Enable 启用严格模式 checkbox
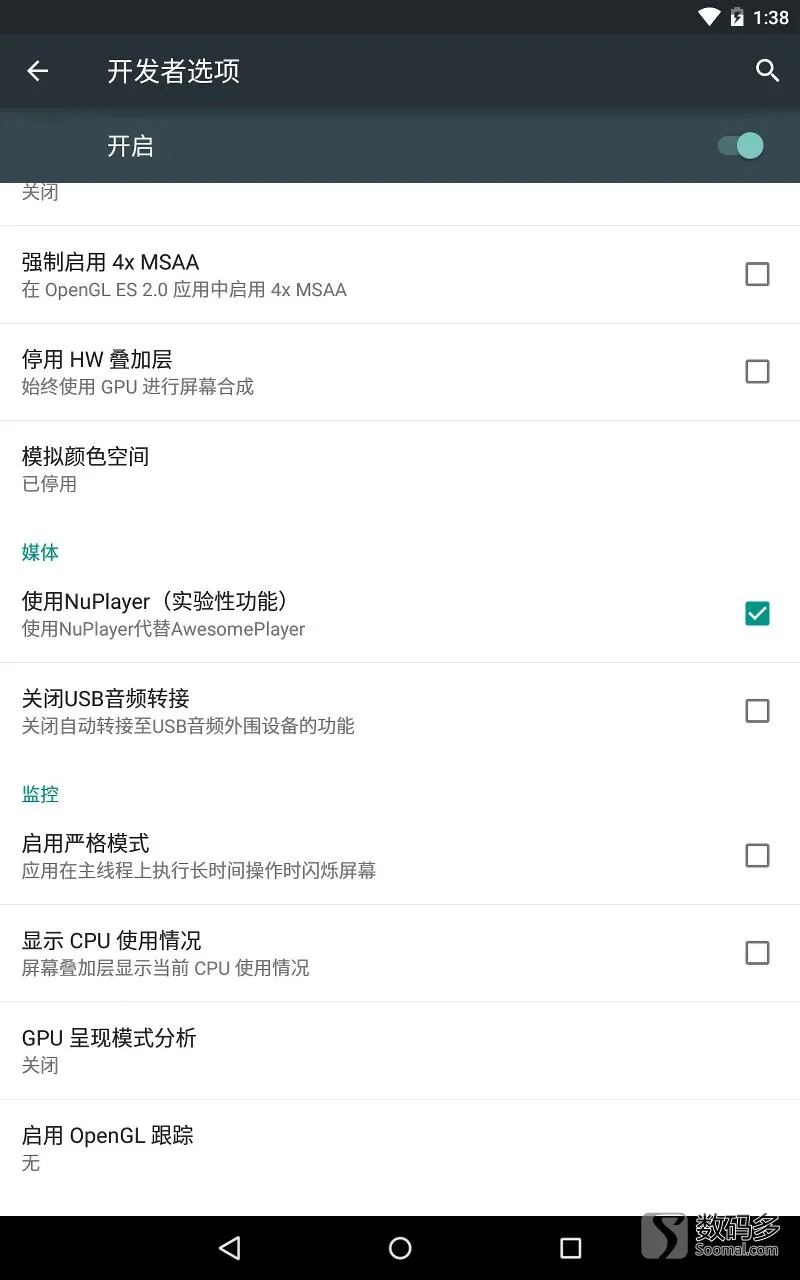The height and width of the screenshot is (1280, 800). 757,856
